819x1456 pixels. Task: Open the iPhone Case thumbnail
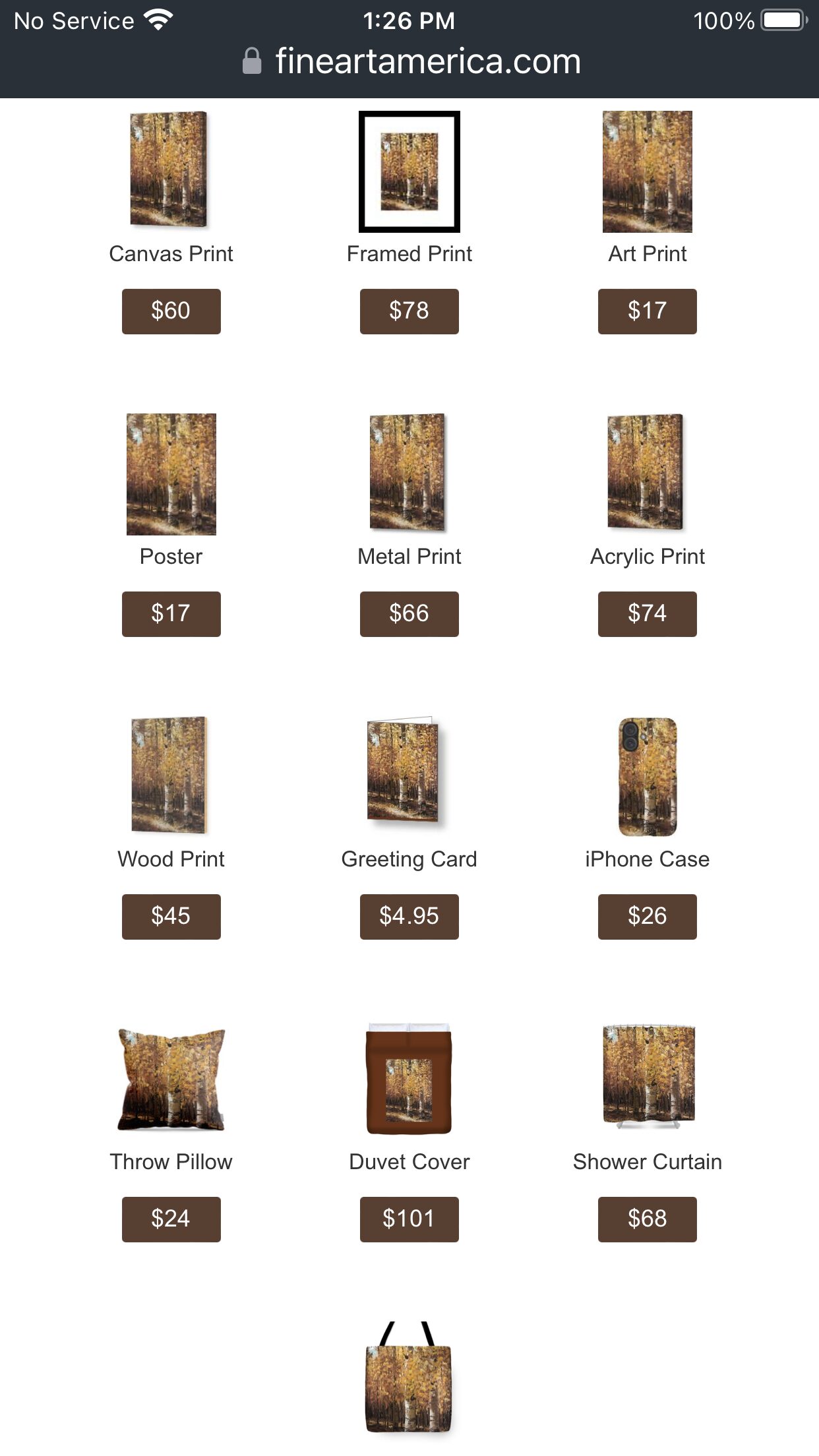pyautogui.click(x=647, y=777)
